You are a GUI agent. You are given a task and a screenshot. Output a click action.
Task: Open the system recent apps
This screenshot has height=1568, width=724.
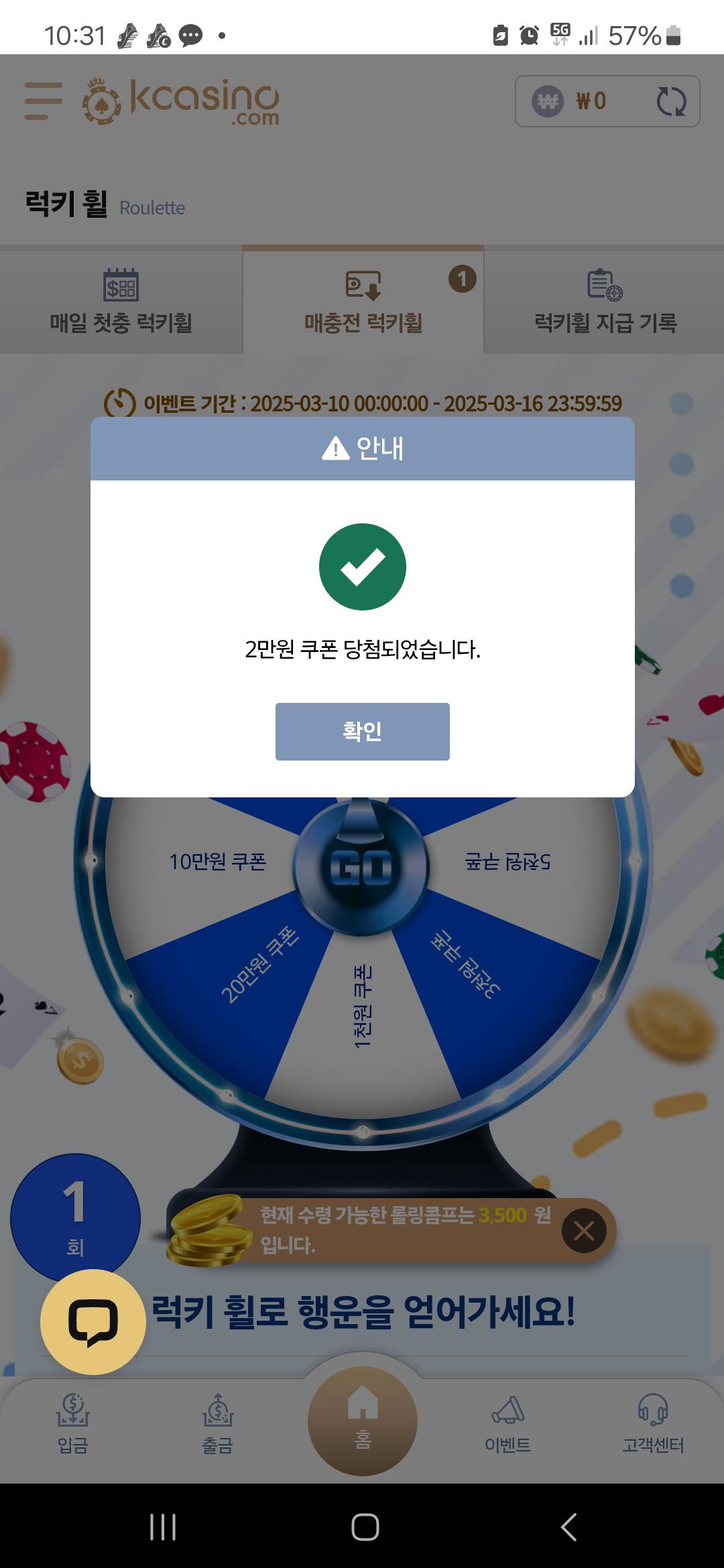pyautogui.click(x=163, y=1527)
